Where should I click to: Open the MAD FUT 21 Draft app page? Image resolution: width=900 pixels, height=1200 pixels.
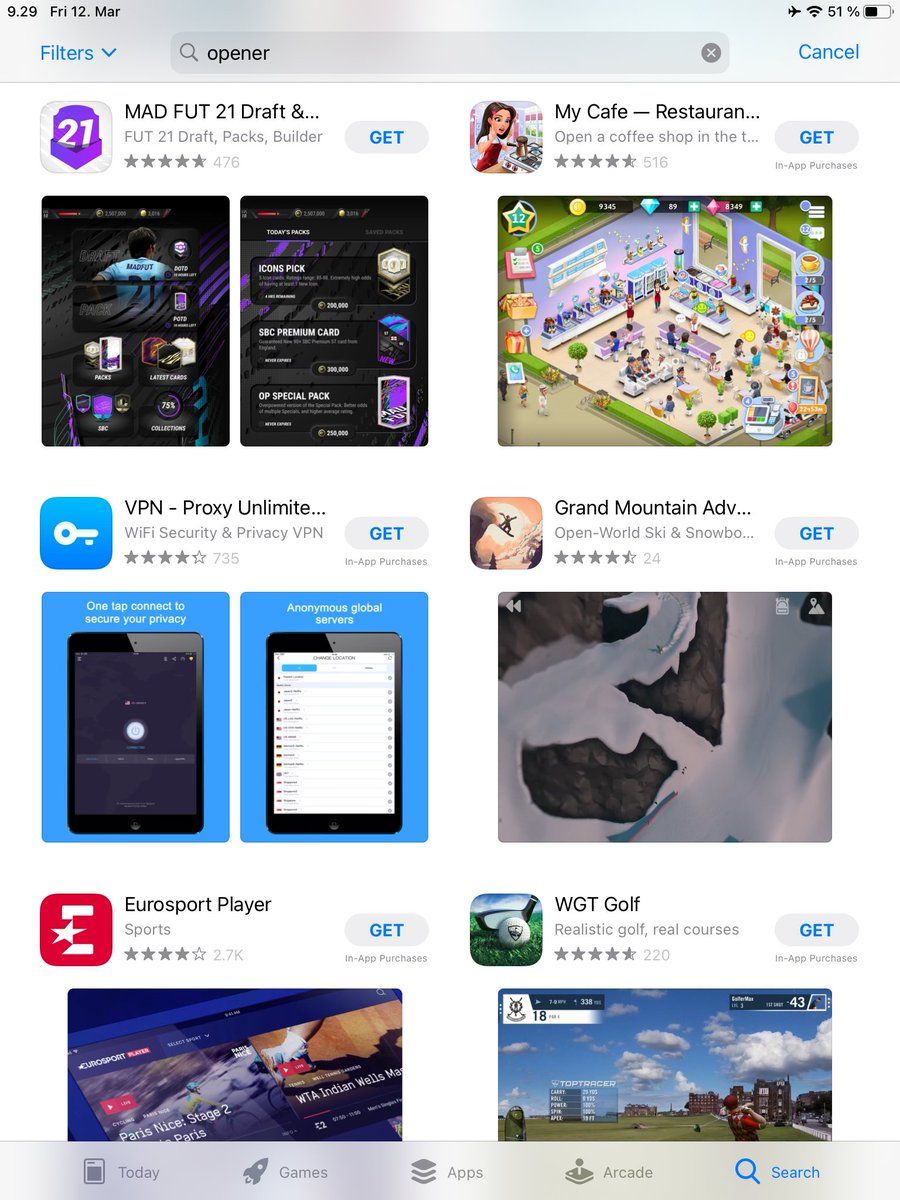click(221, 112)
